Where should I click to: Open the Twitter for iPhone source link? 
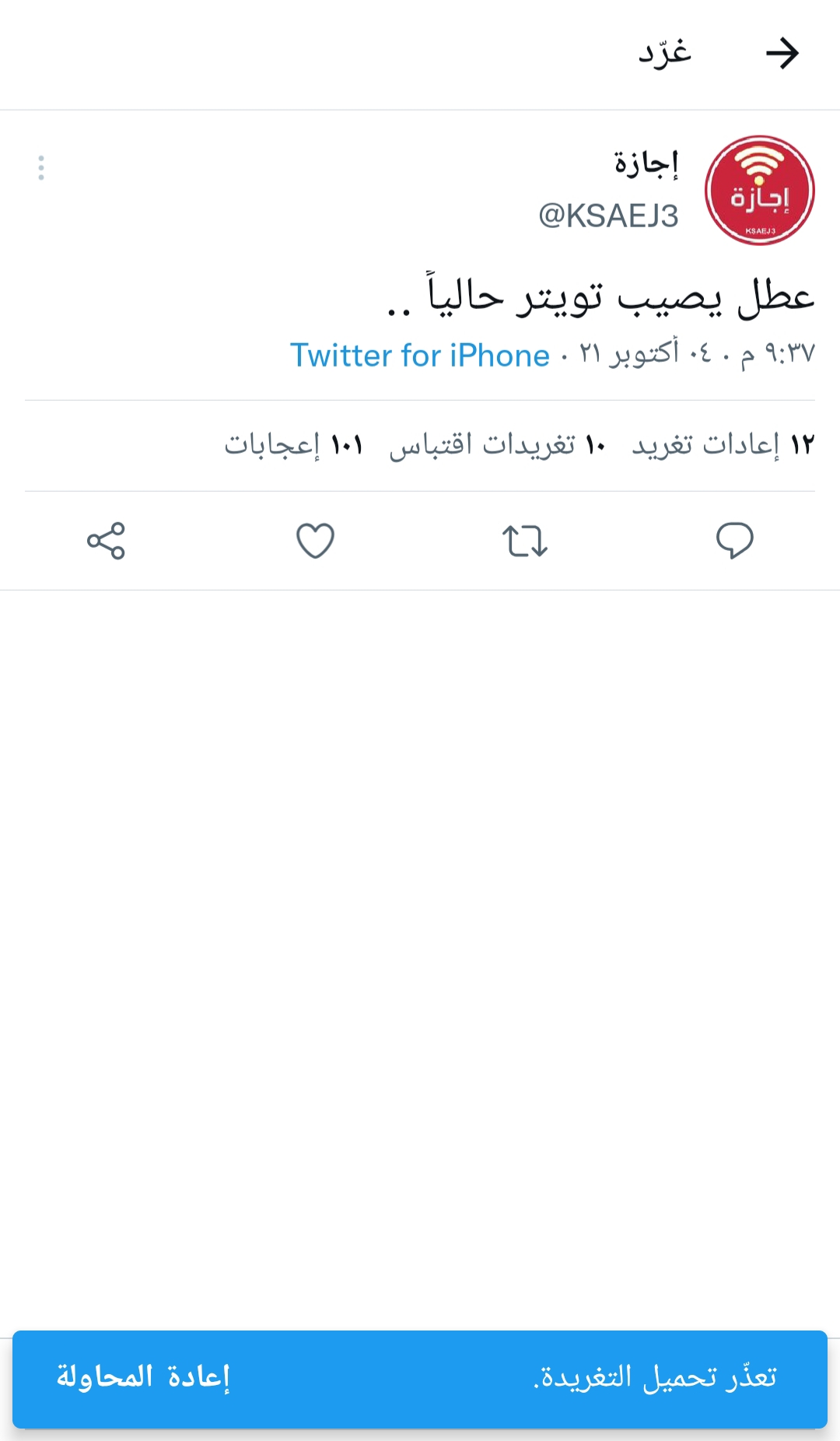coord(420,356)
